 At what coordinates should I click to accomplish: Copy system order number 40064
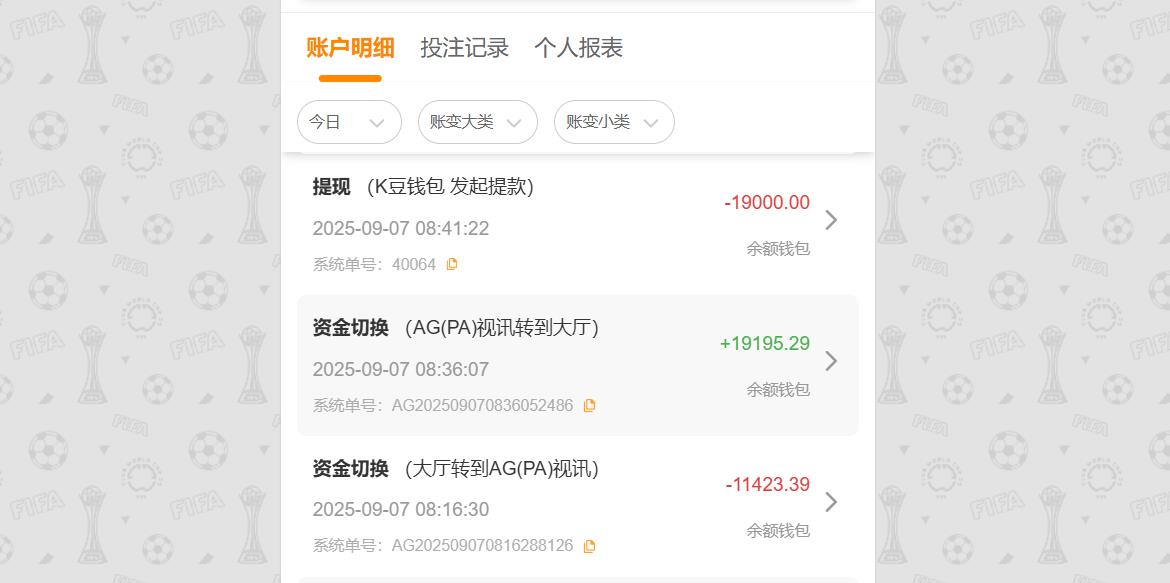click(x=452, y=264)
